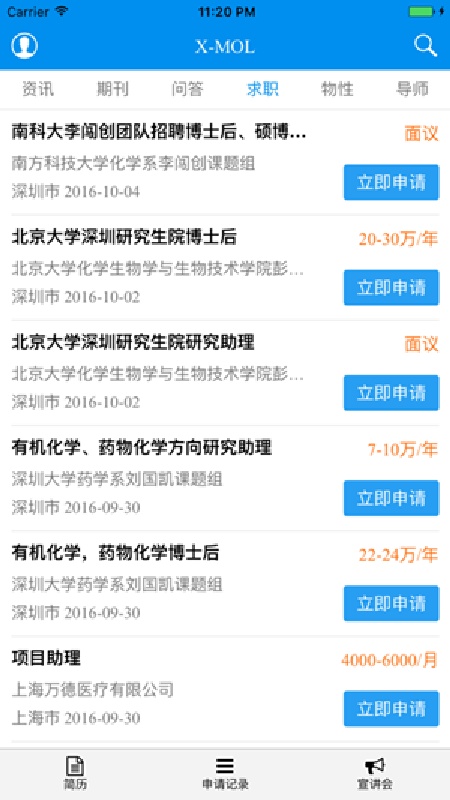Select the 物性 tab
This screenshot has width=450, height=800.
pyautogui.click(x=337, y=89)
